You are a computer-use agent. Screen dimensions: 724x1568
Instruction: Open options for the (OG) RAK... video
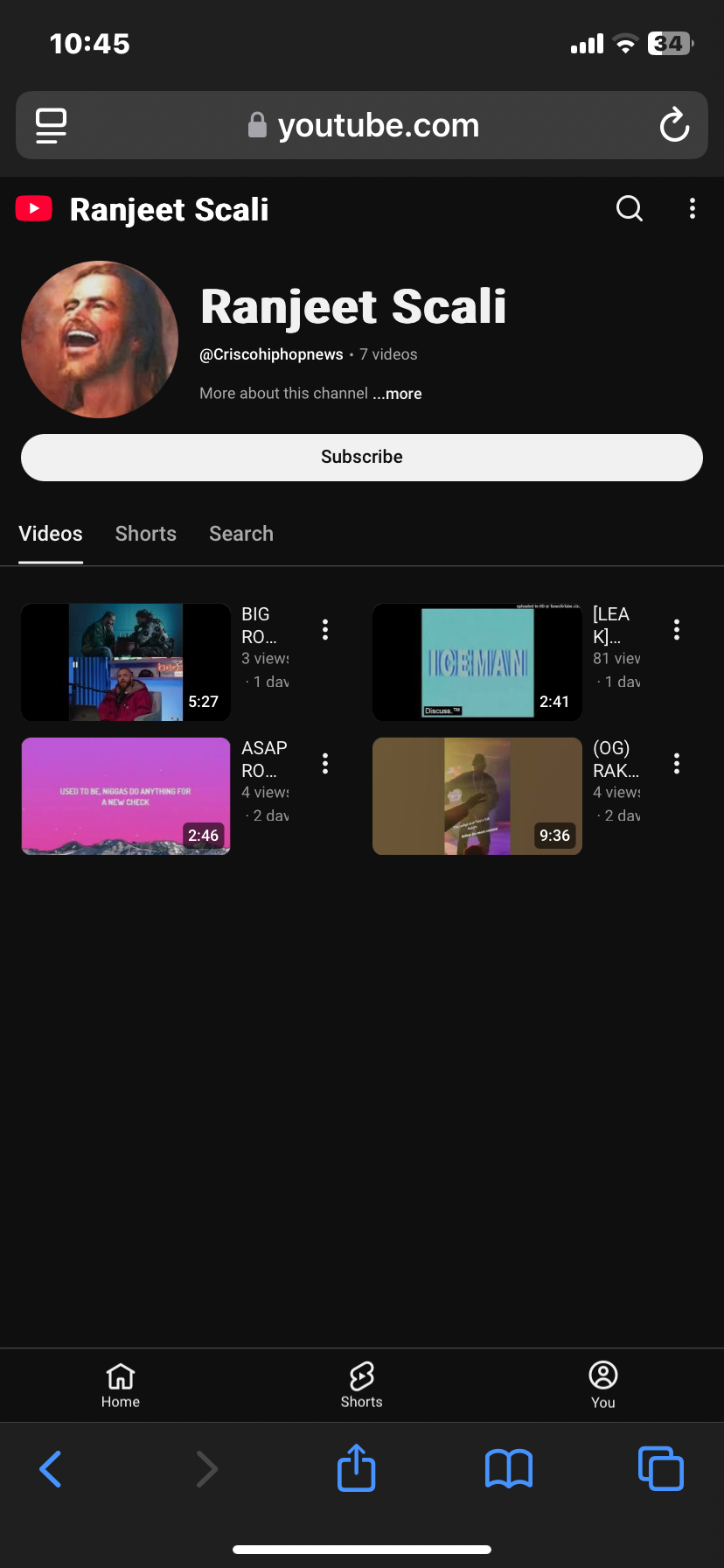(x=677, y=763)
